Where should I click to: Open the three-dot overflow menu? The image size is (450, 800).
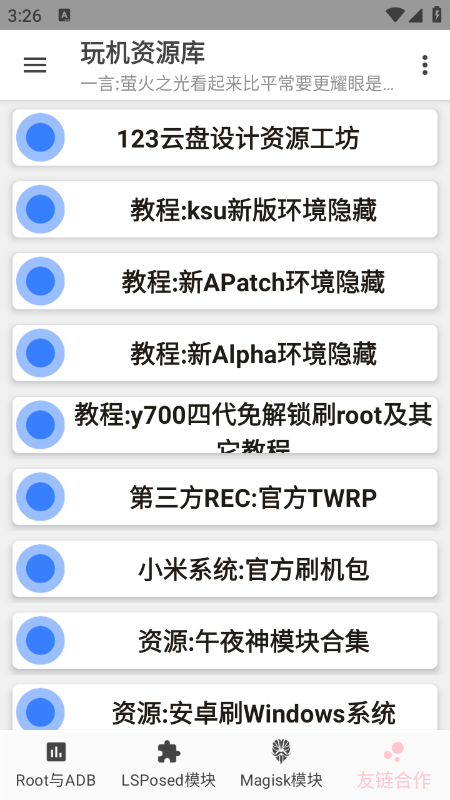424,65
